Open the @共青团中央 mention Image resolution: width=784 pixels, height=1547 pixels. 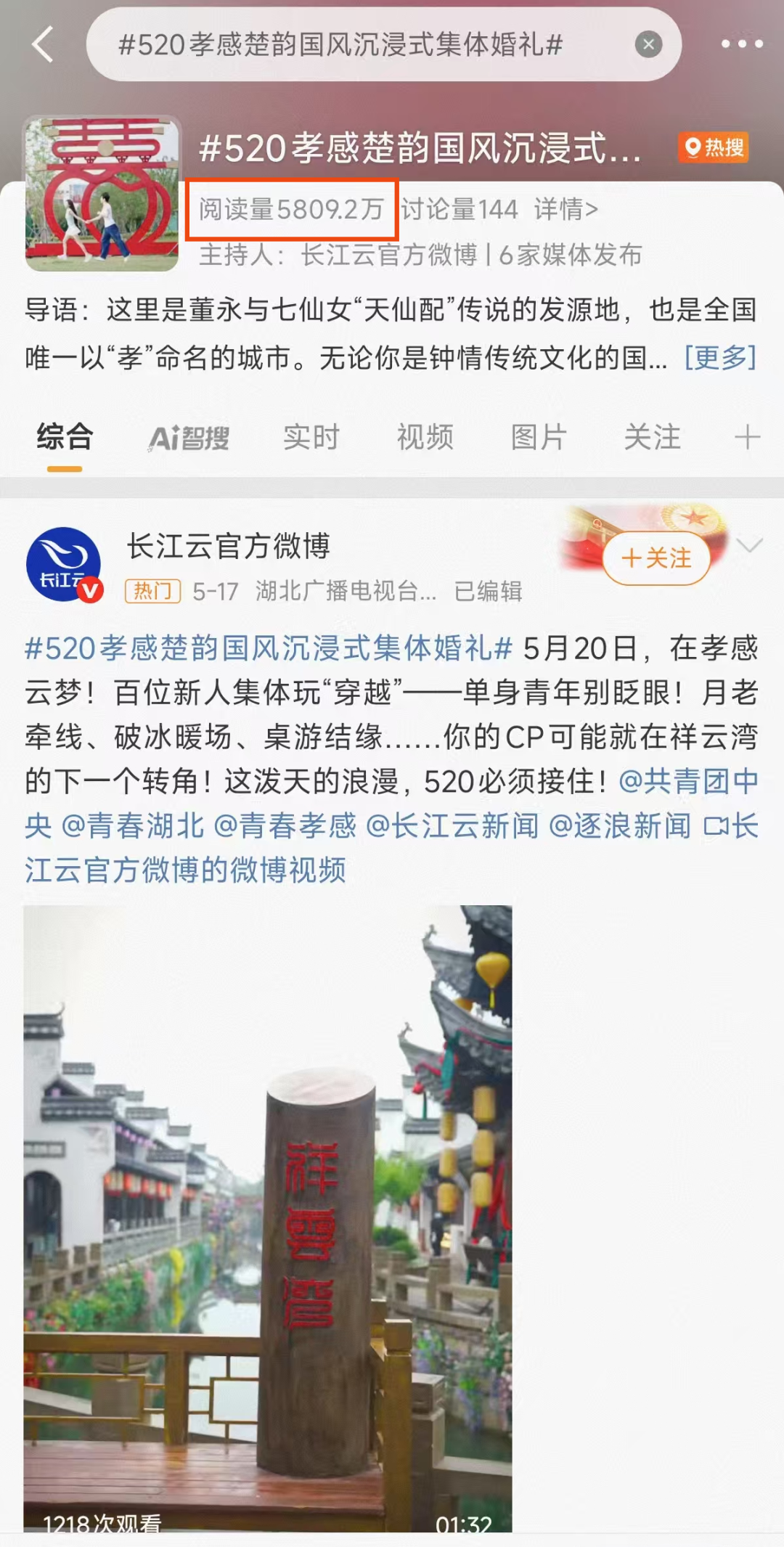[688, 782]
